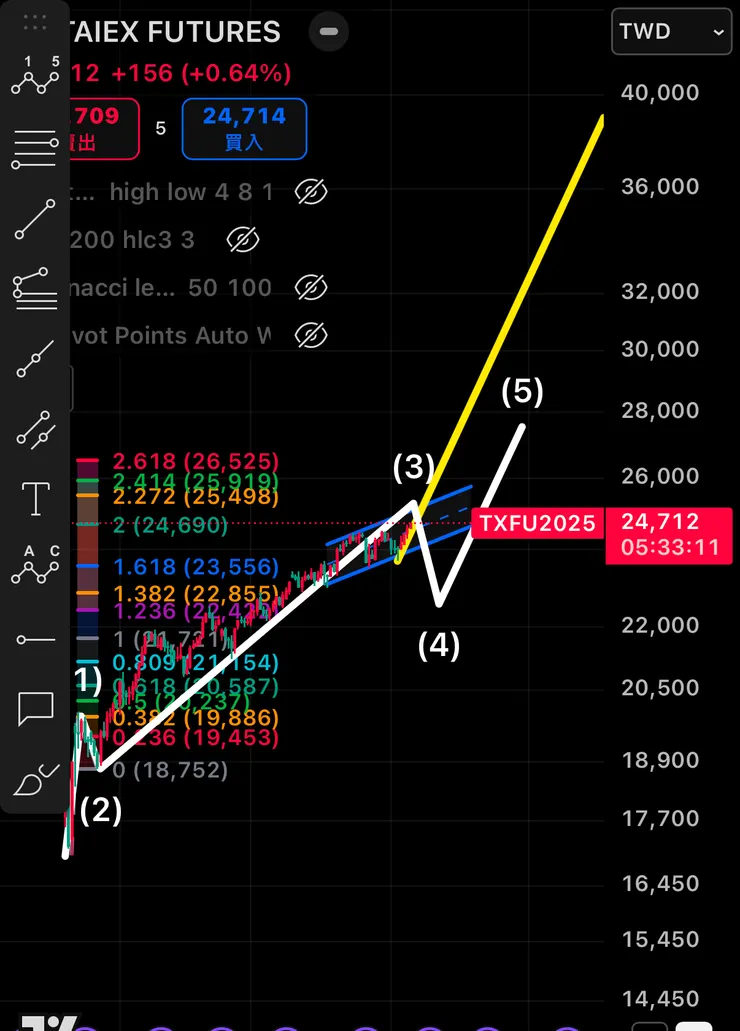Pick the two-point trend line tool

(x=36, y=220)
